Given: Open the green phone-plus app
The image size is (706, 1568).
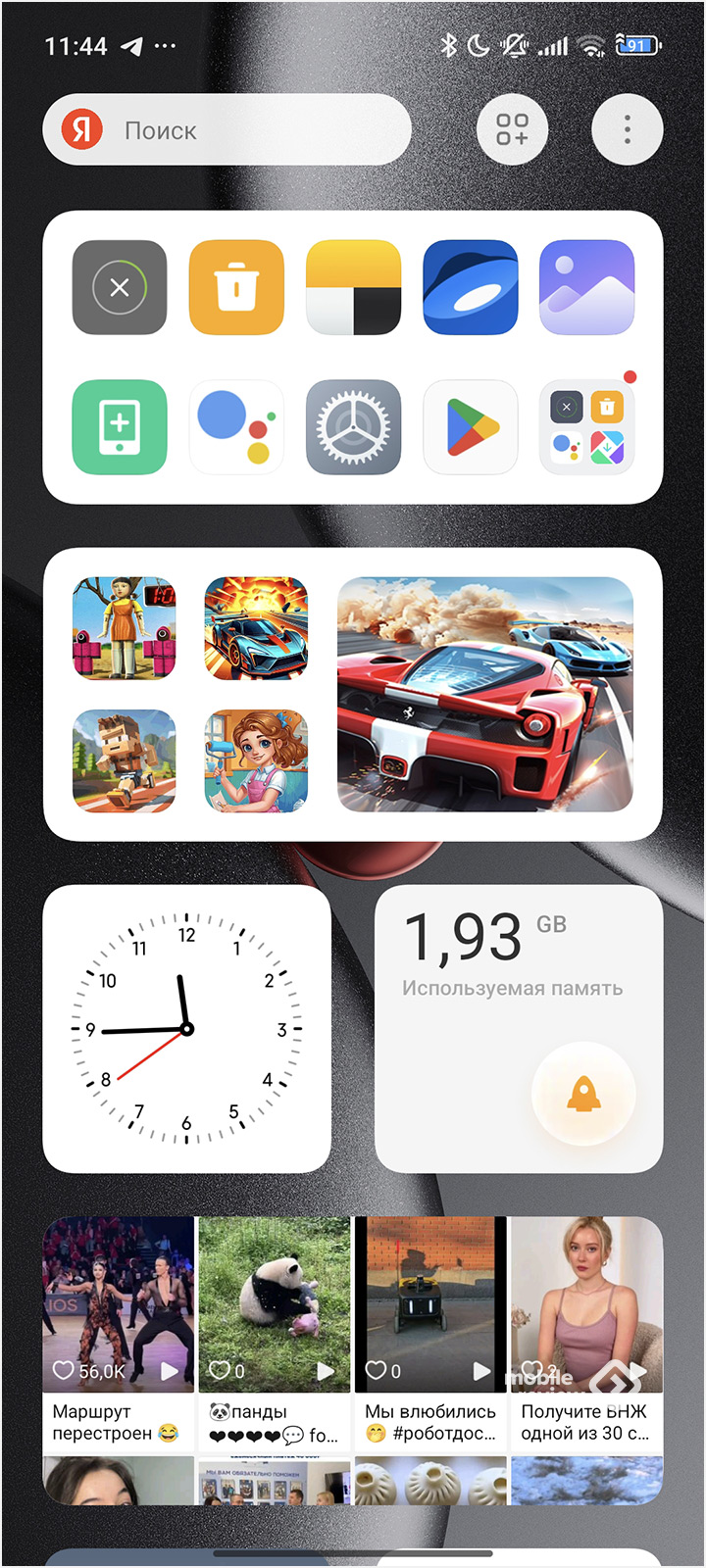Looking at the screenshot, I should pyautogui.click(x=120, y=427).
